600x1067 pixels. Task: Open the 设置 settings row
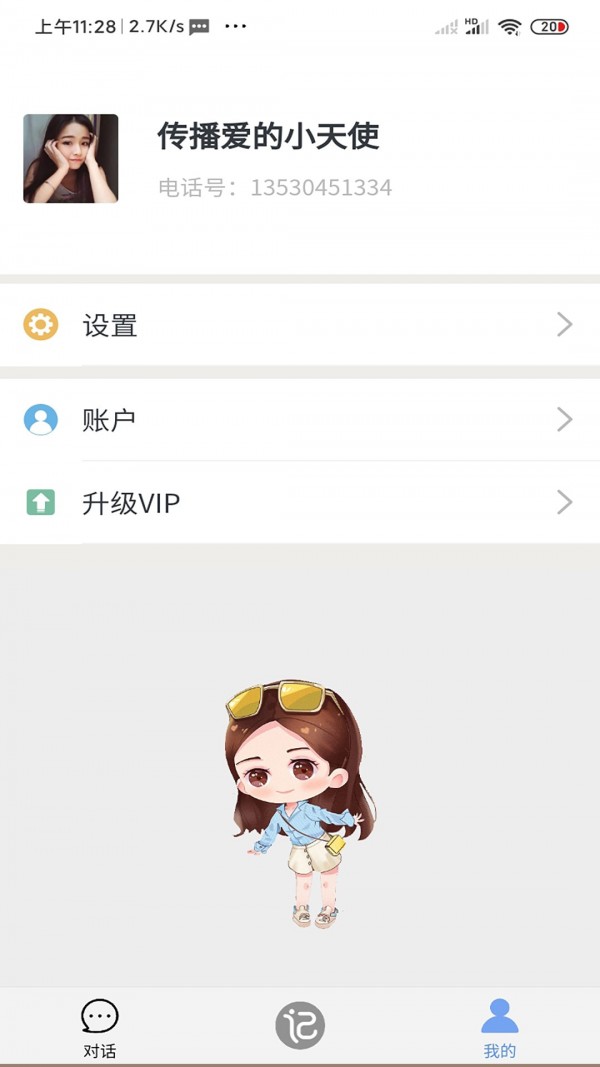300,325
